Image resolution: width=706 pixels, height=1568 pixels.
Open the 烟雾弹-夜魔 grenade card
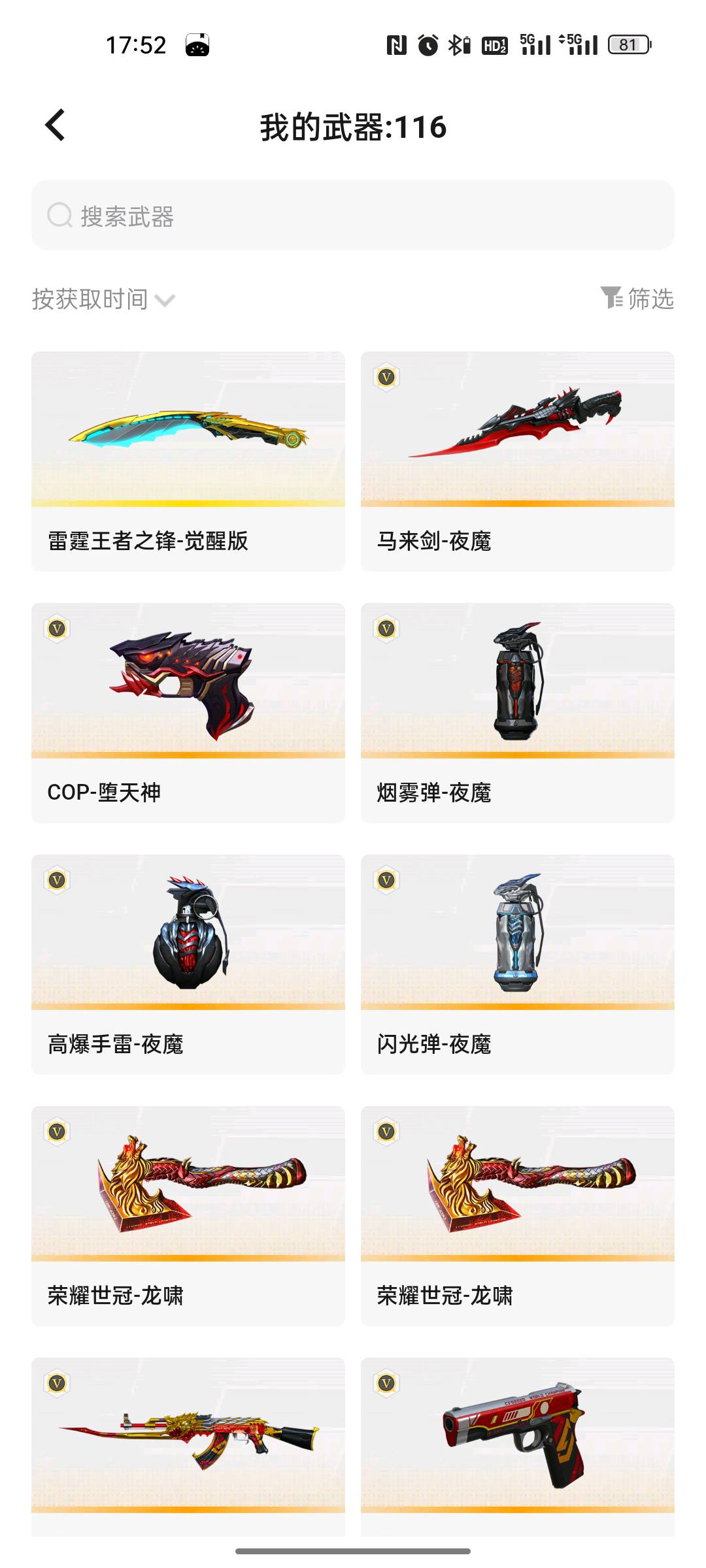tap(518, 713)
